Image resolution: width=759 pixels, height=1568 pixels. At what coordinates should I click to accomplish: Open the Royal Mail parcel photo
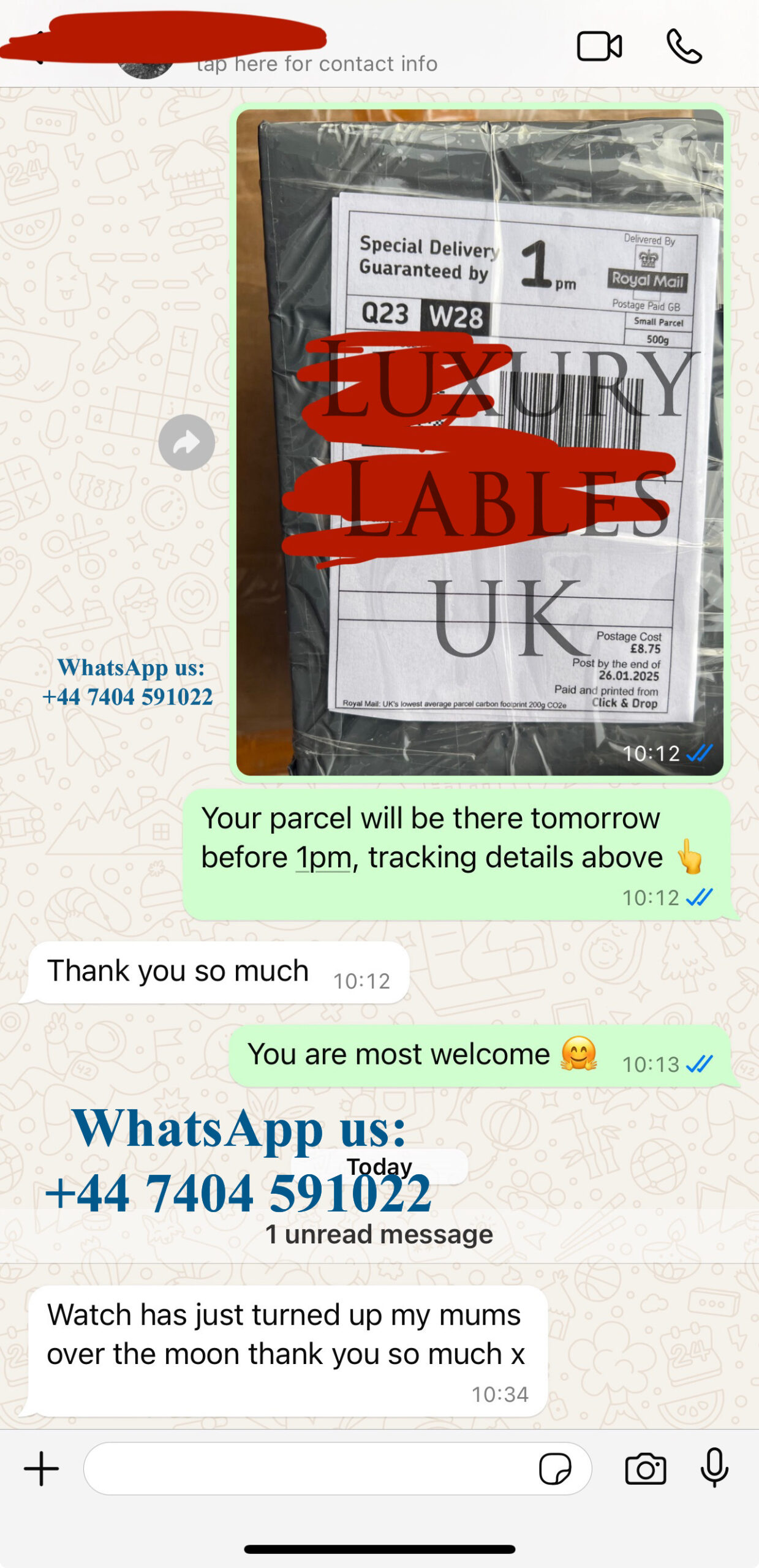click(480, 442)
